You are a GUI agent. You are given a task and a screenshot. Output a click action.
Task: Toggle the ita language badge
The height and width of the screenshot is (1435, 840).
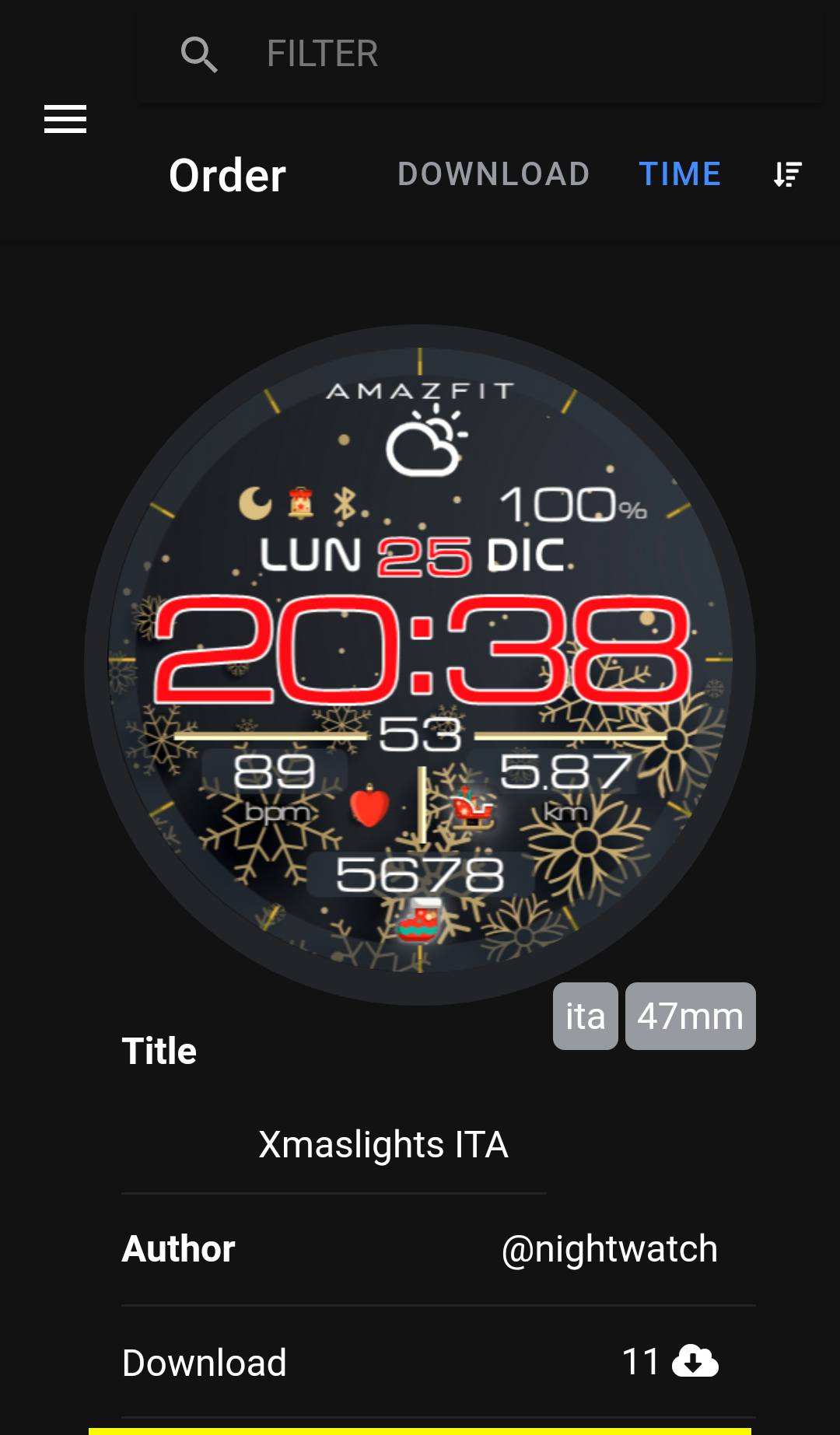[x=586, y=1015]
